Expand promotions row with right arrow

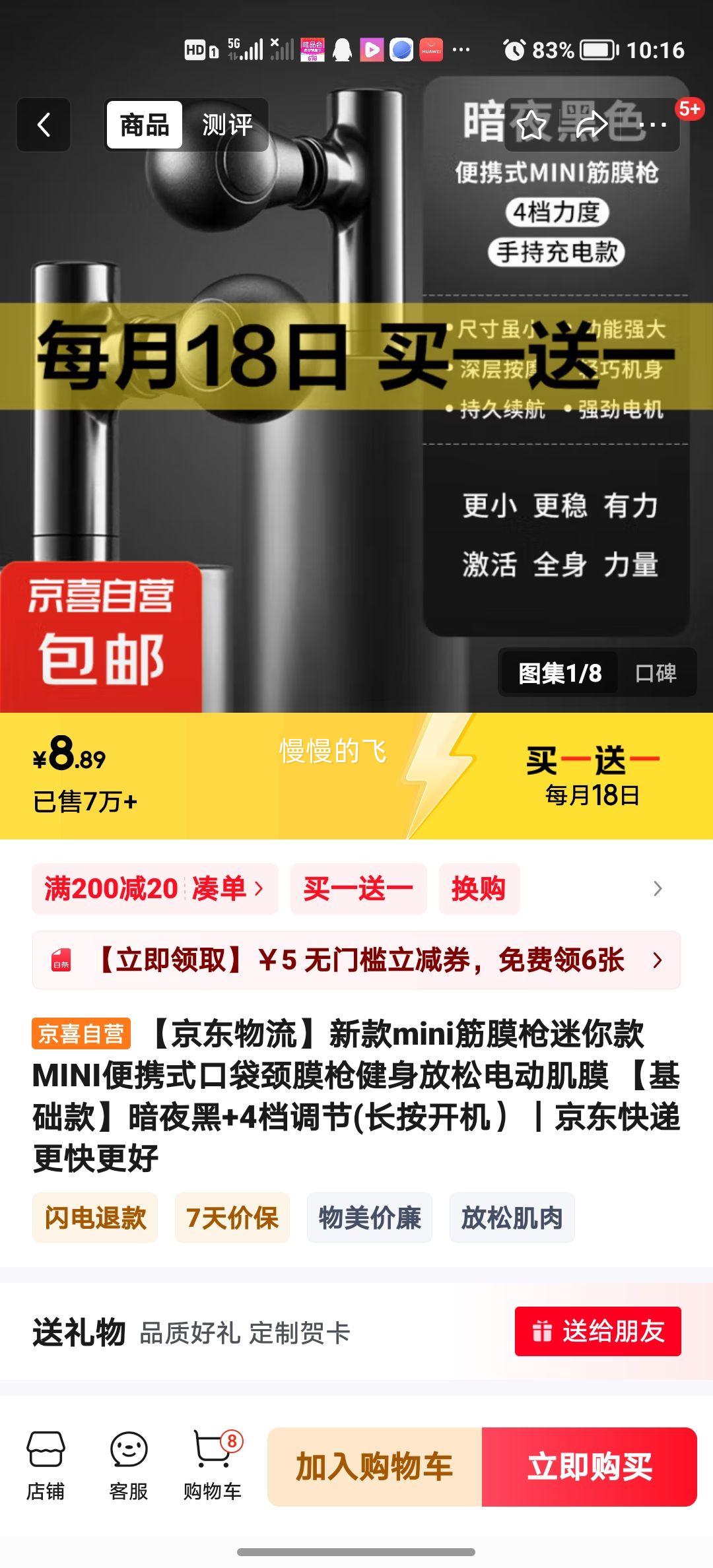(x=656, y=889)
